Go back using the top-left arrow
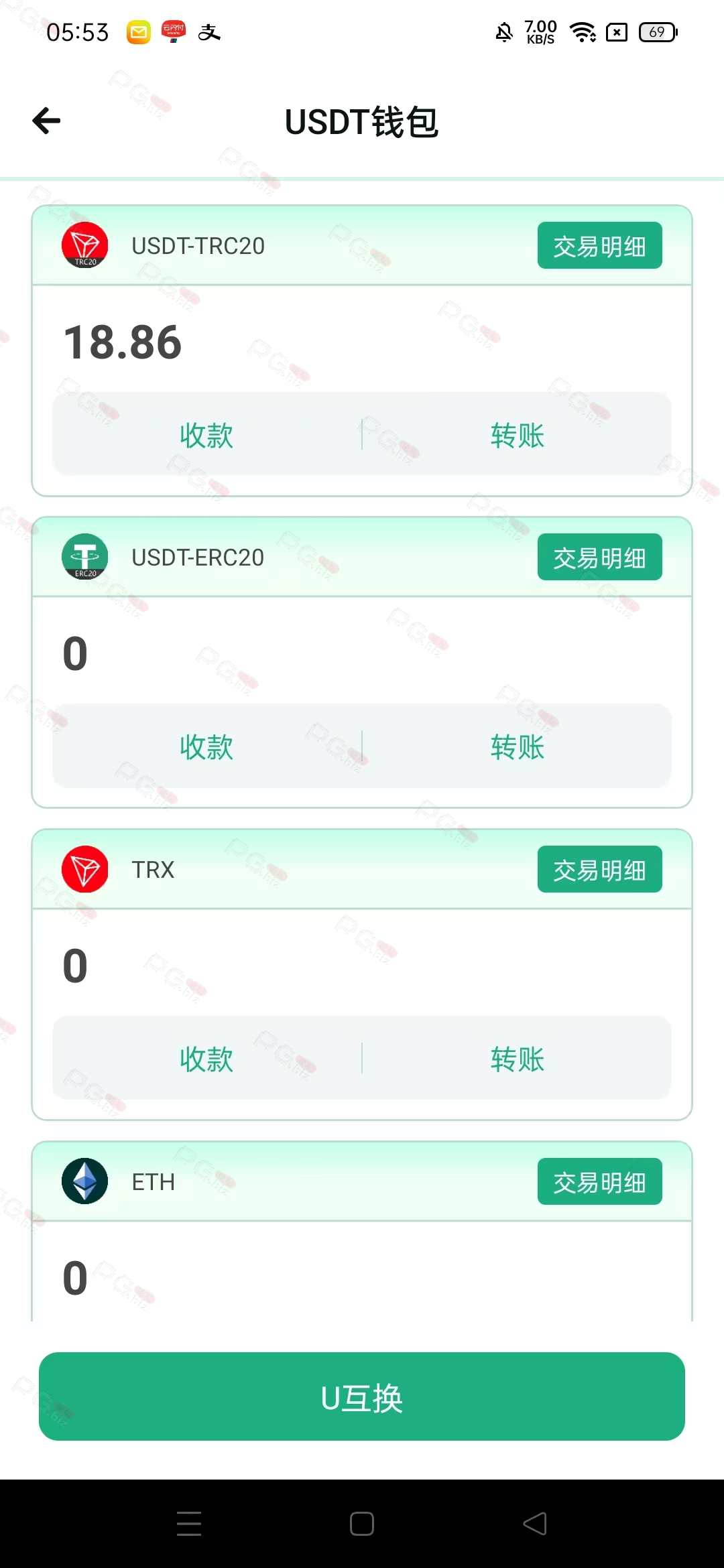 [x=46, y=121]
